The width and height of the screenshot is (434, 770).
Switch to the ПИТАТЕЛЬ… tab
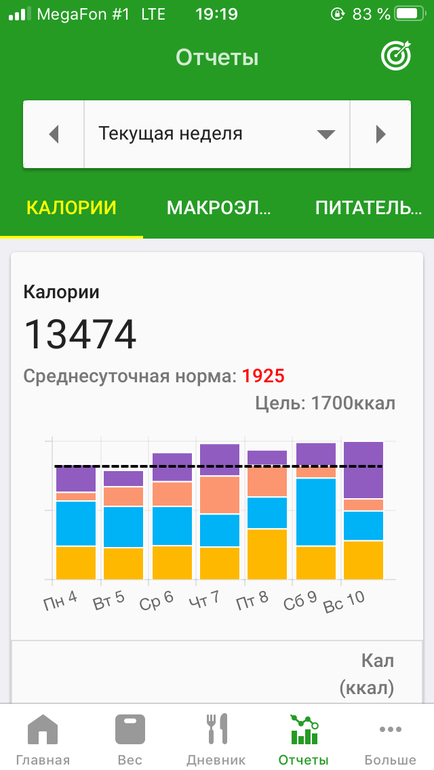[369, 208]
